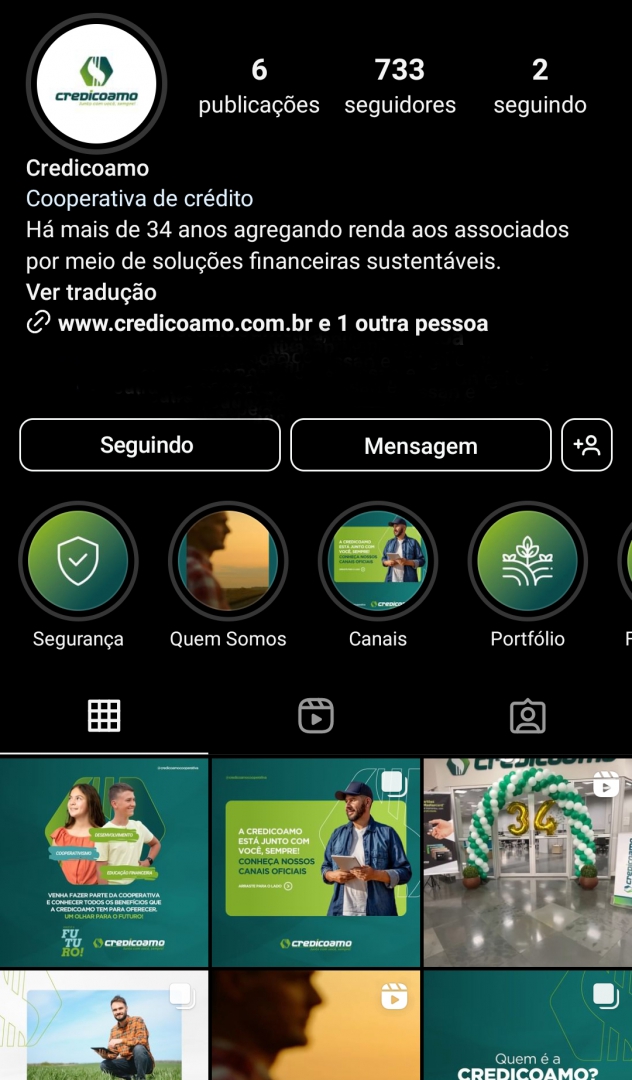Open the Segurança story highlight
632x1080 pixels.
pyautogui.click(x=78, y=562)
